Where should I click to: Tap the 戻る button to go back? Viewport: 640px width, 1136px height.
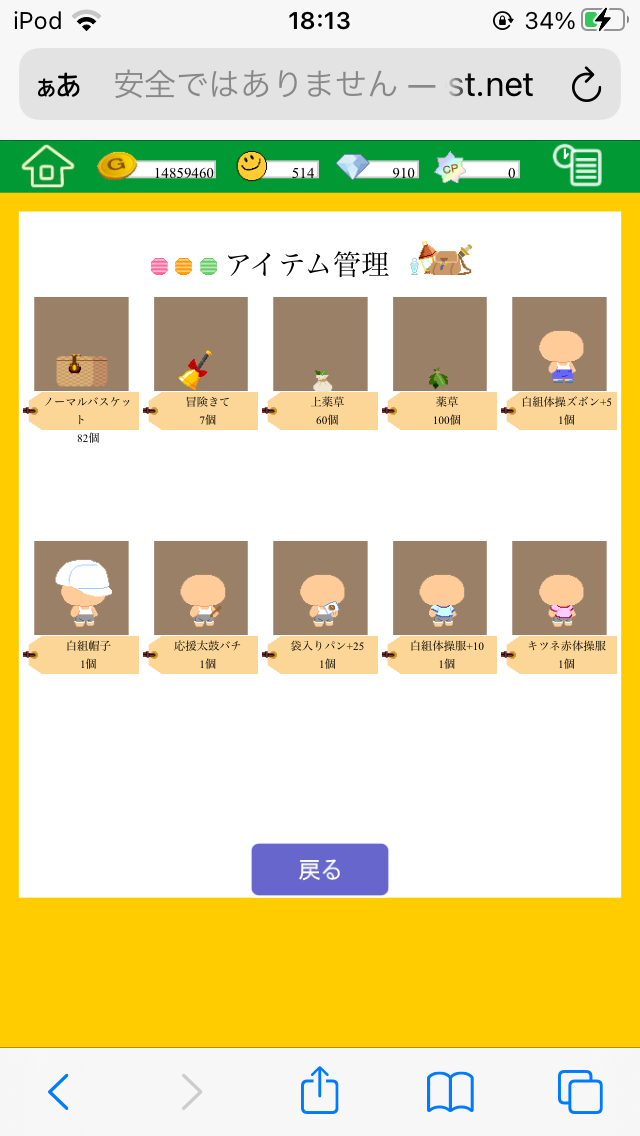click(x=320, y=870)
